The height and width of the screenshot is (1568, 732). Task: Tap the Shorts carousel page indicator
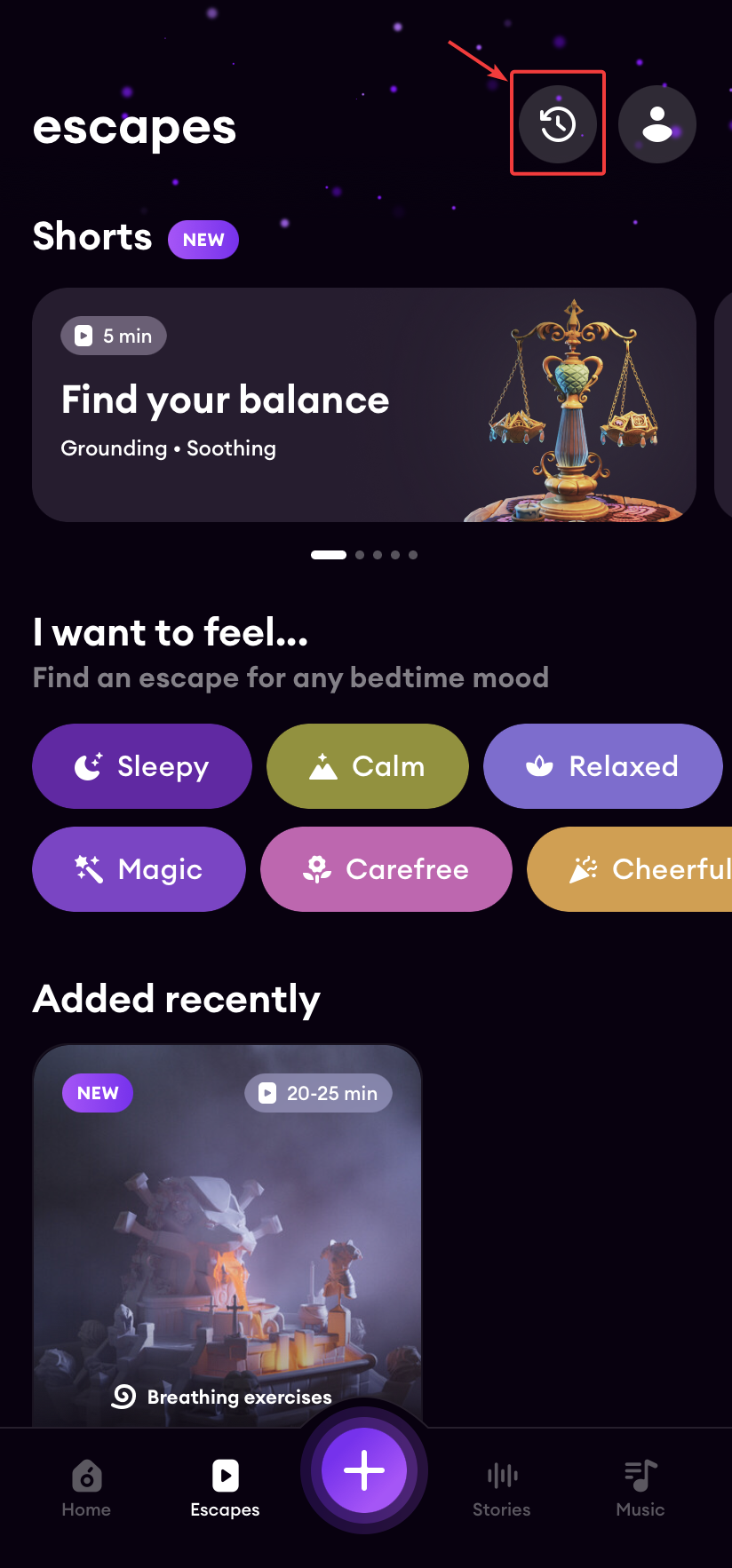click(x=364, y=555)
